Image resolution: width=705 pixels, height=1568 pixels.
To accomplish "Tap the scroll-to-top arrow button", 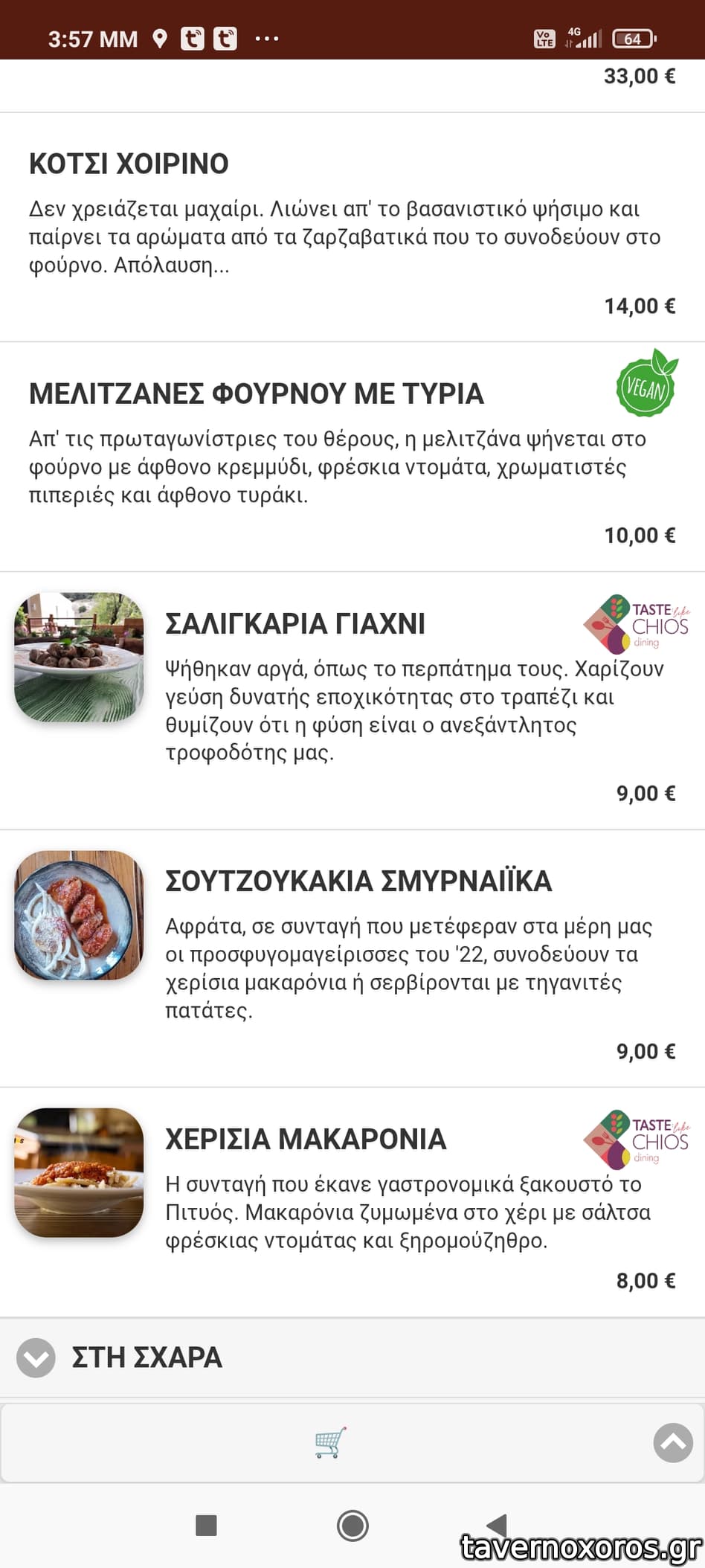I will point(672,1442).
